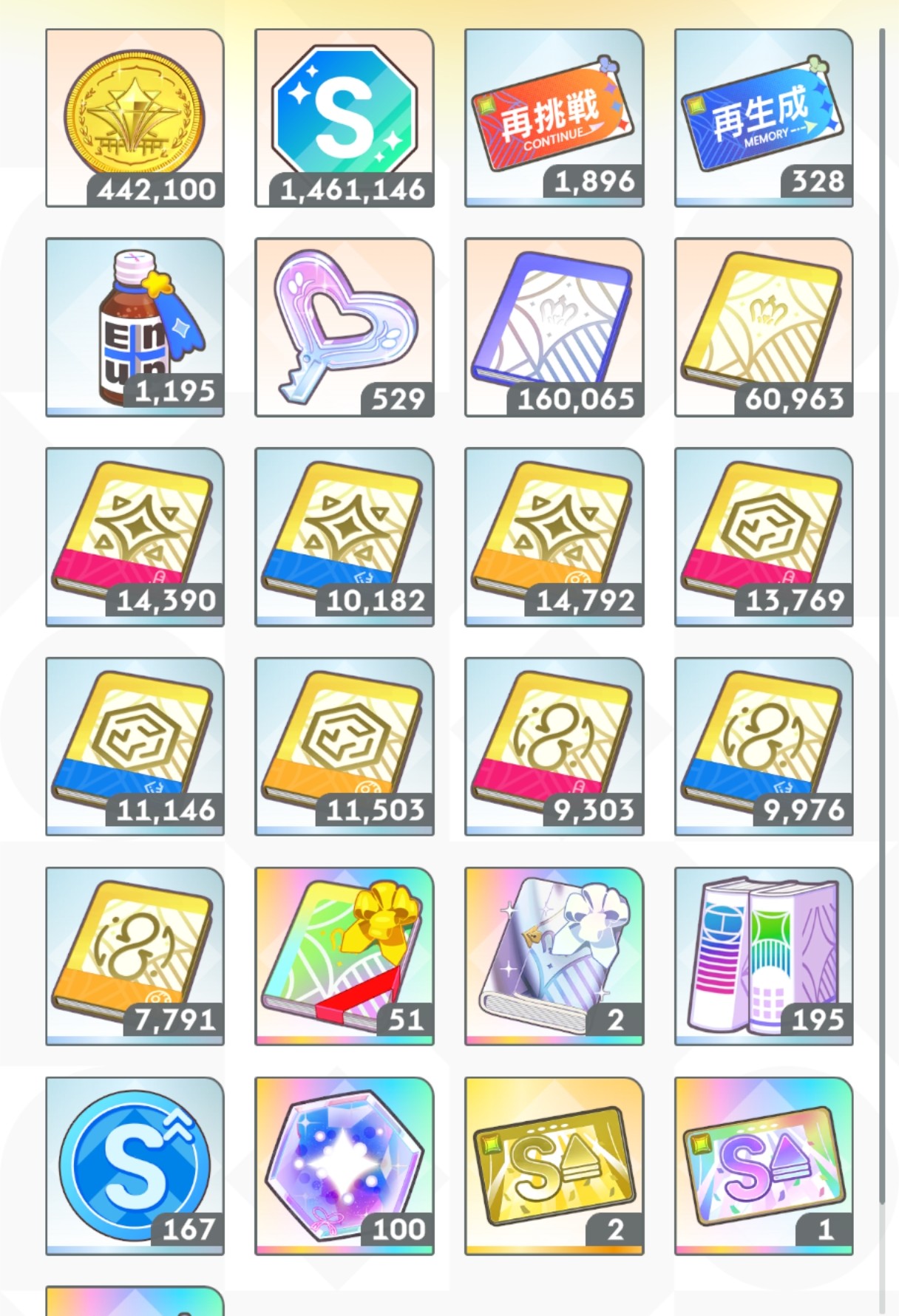Tap the pink-striped hexagon notebook with 13,769
The width and height of the screenshot is (899, 1316).
764,537
